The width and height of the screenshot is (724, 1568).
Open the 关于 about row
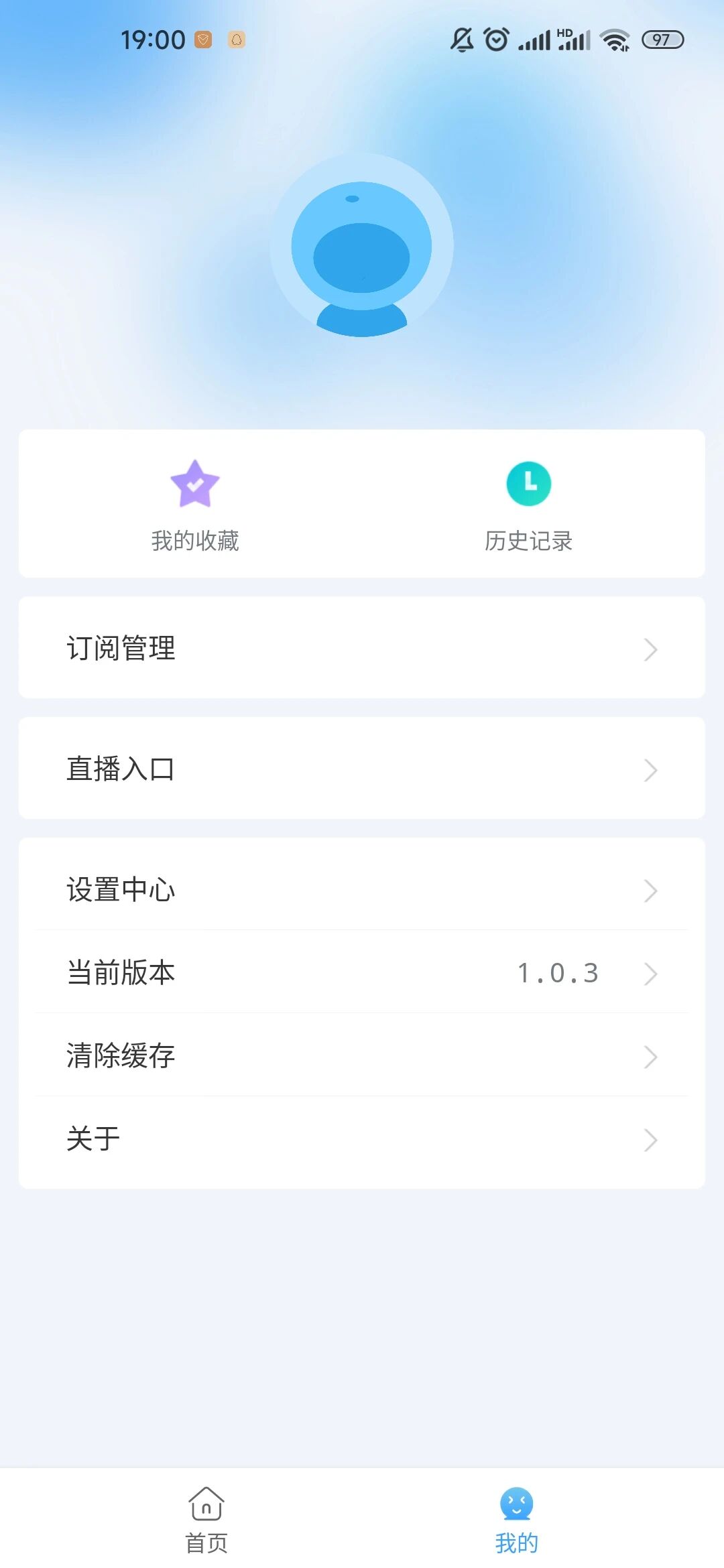[362, 1138]
